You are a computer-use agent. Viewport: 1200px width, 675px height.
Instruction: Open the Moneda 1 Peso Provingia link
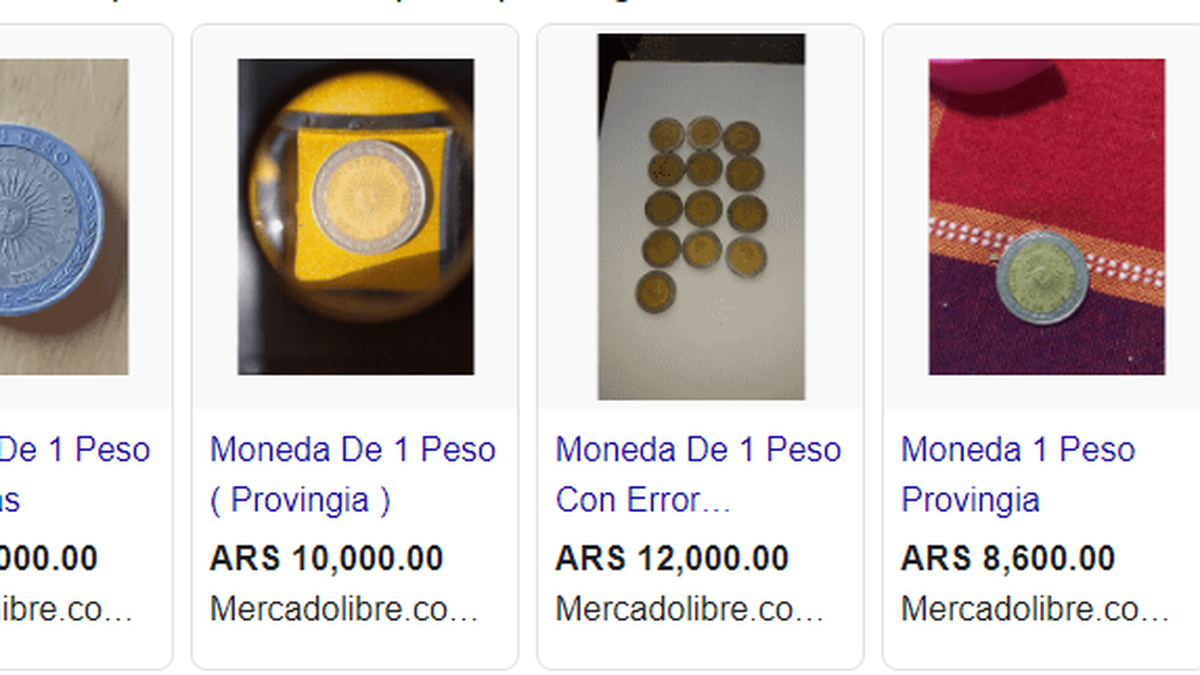1018,474
